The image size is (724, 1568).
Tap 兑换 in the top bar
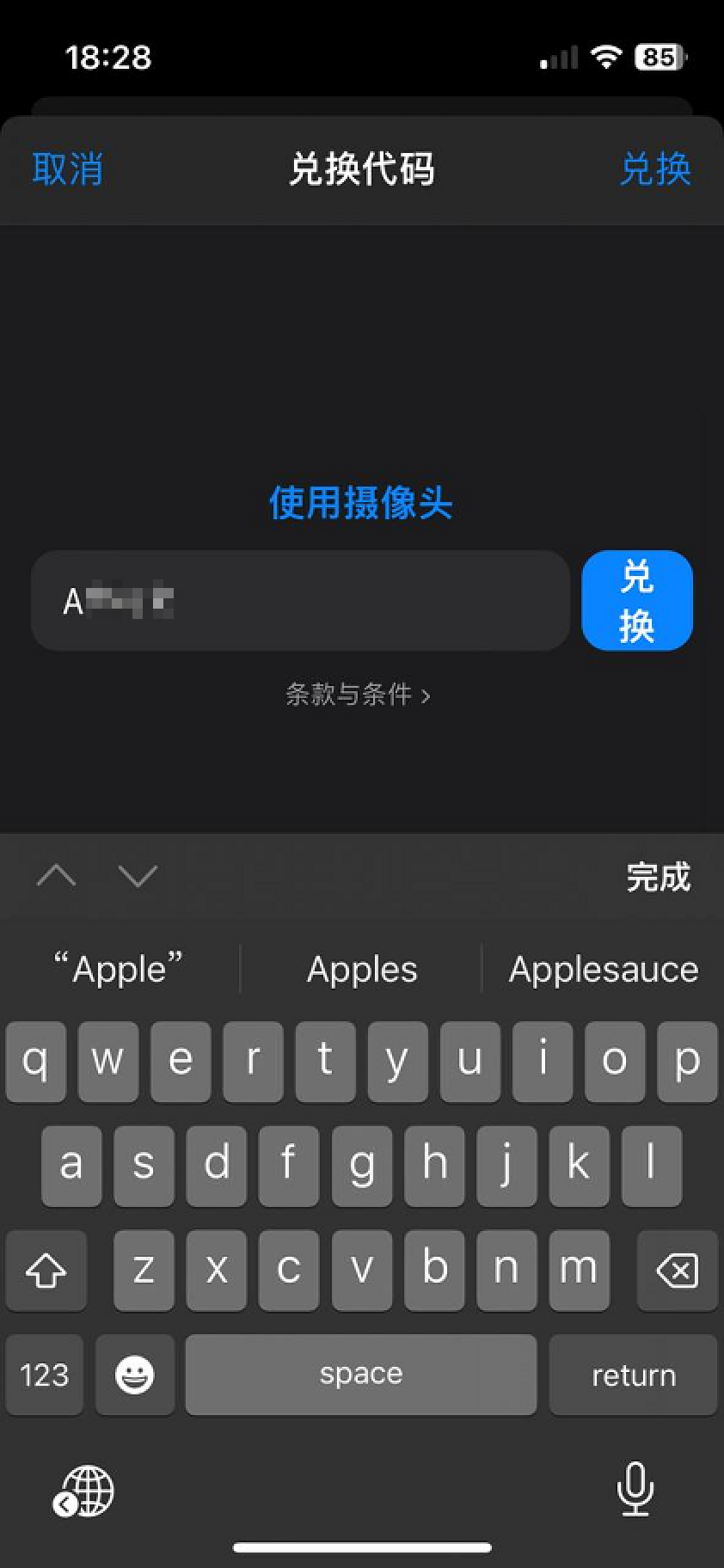tap(655, 169)
